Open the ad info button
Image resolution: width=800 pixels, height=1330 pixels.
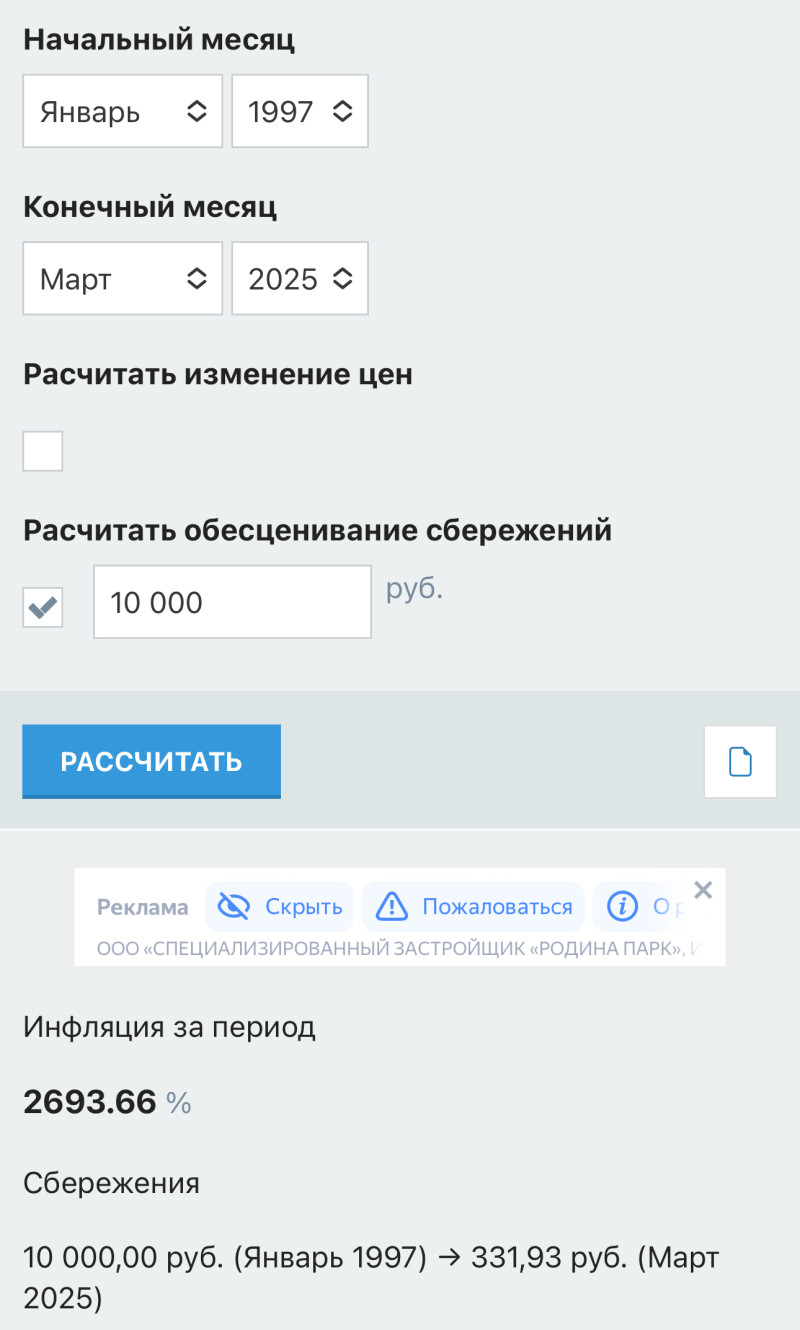(623, 907)
